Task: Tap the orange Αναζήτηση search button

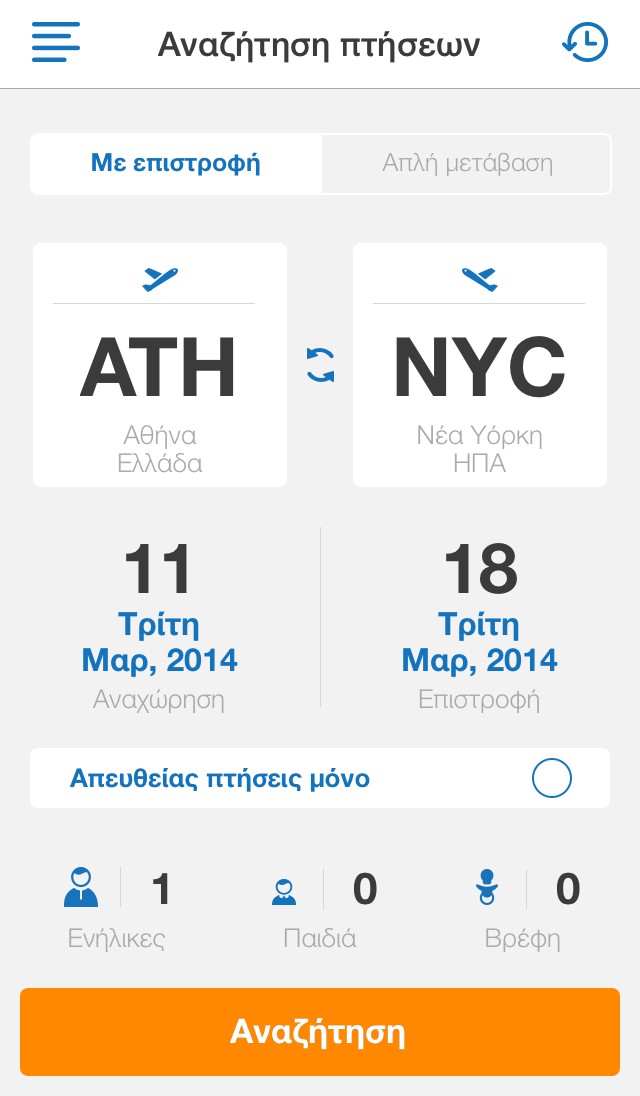Action: 320,1032
